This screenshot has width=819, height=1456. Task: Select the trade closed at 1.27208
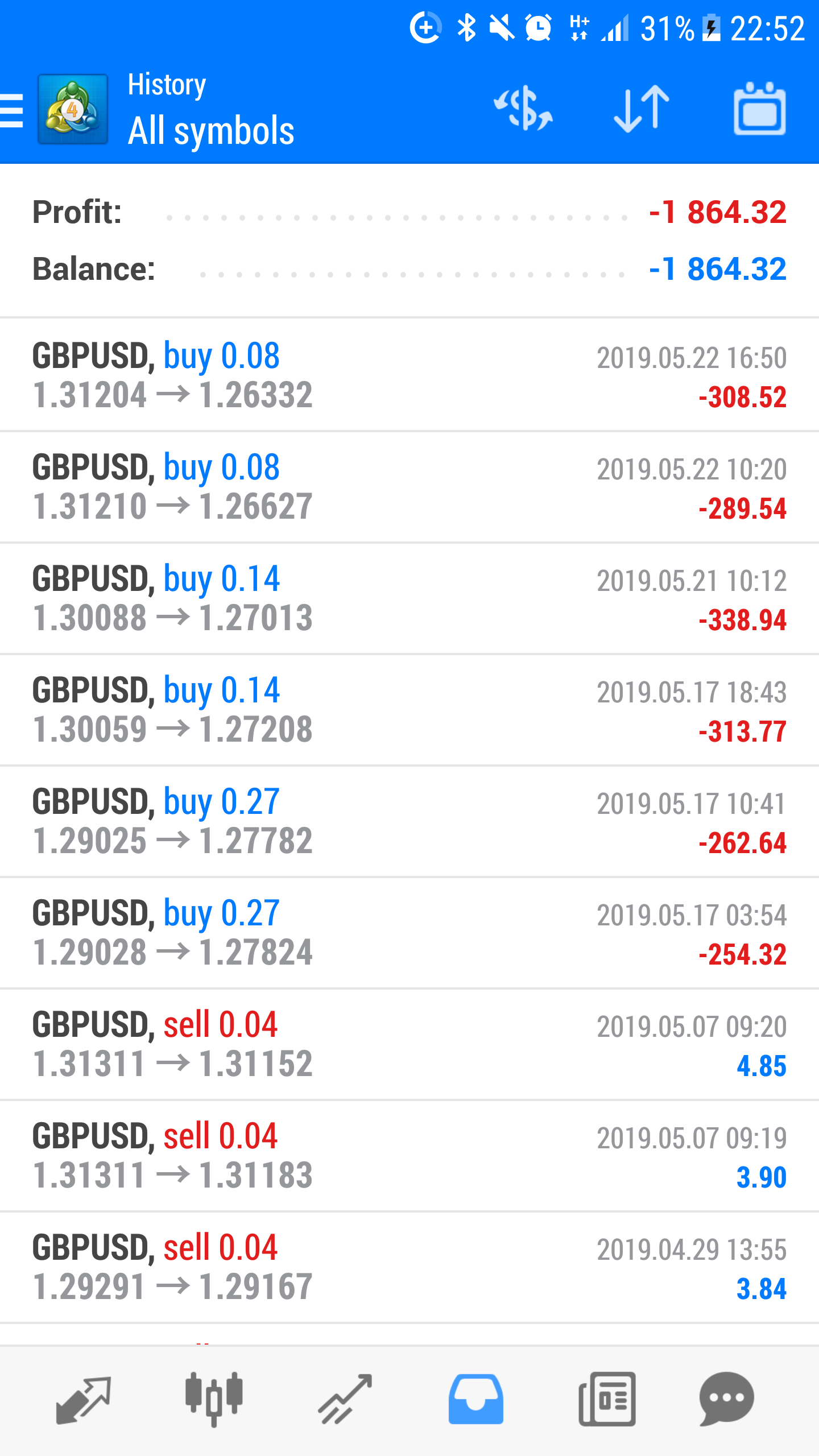pyautogui.click(x=409, y=709)
